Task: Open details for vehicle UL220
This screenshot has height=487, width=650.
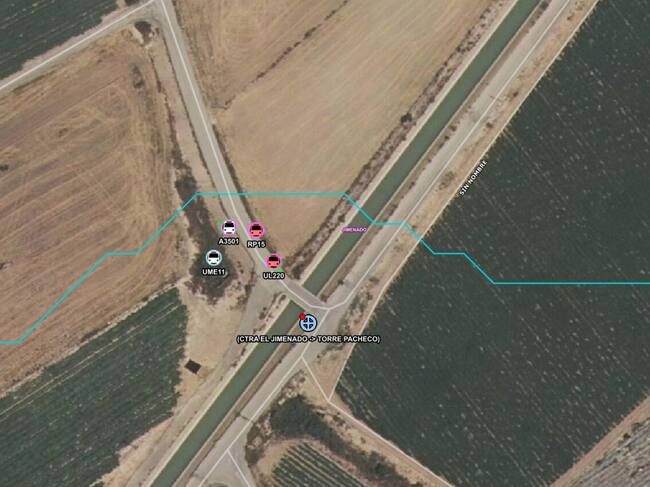Action: 274,262
